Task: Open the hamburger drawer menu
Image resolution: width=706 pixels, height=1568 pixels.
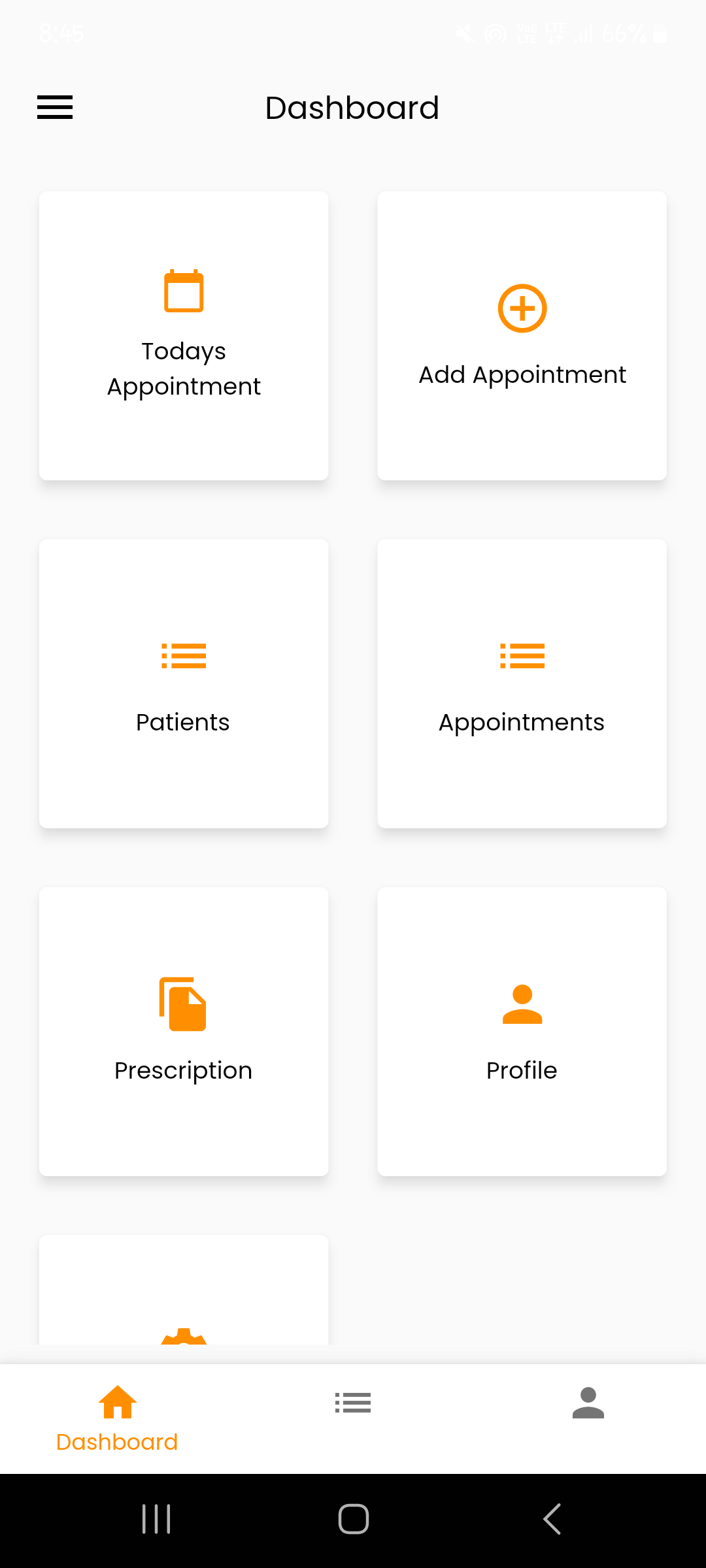Action: click(55, 107)
